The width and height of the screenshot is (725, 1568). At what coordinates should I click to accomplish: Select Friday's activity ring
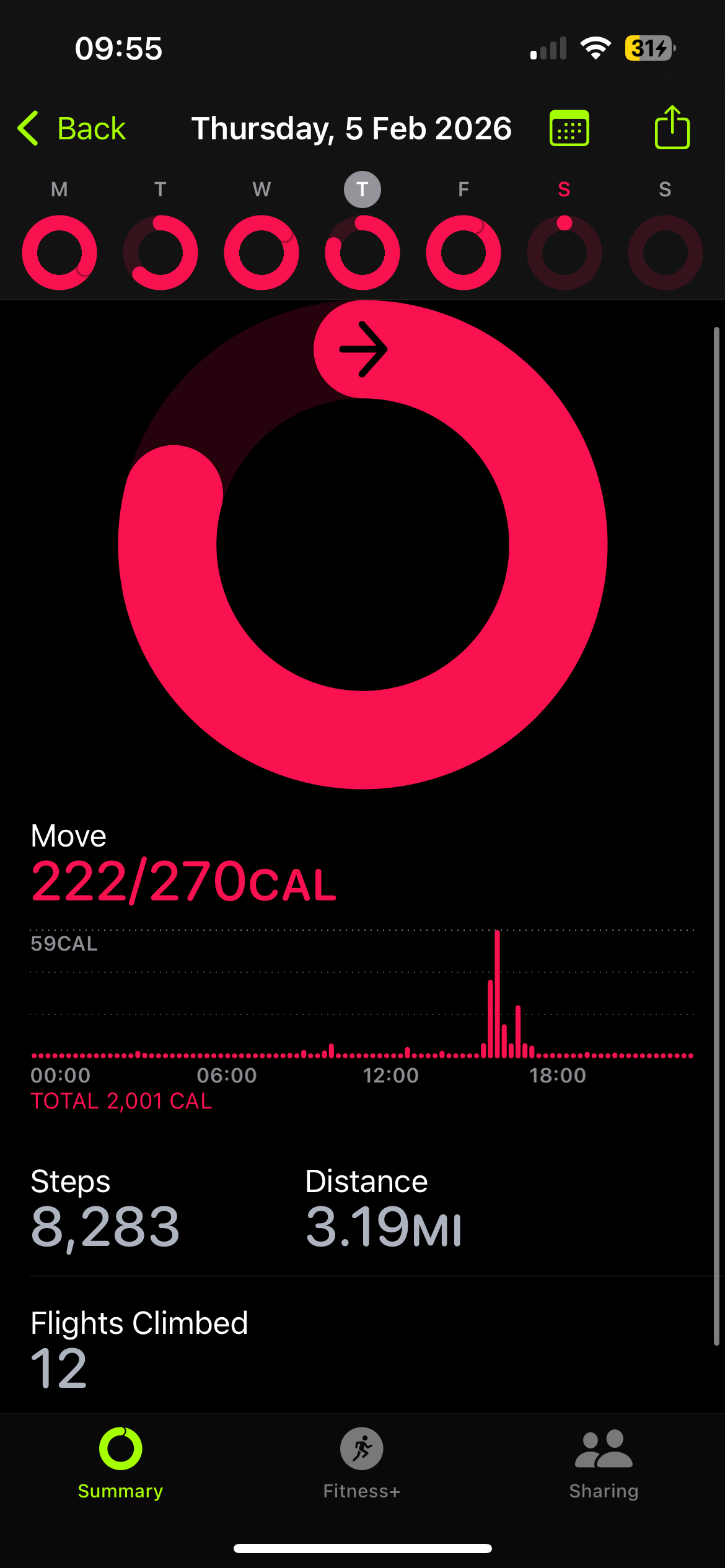[x=464, y=252]
